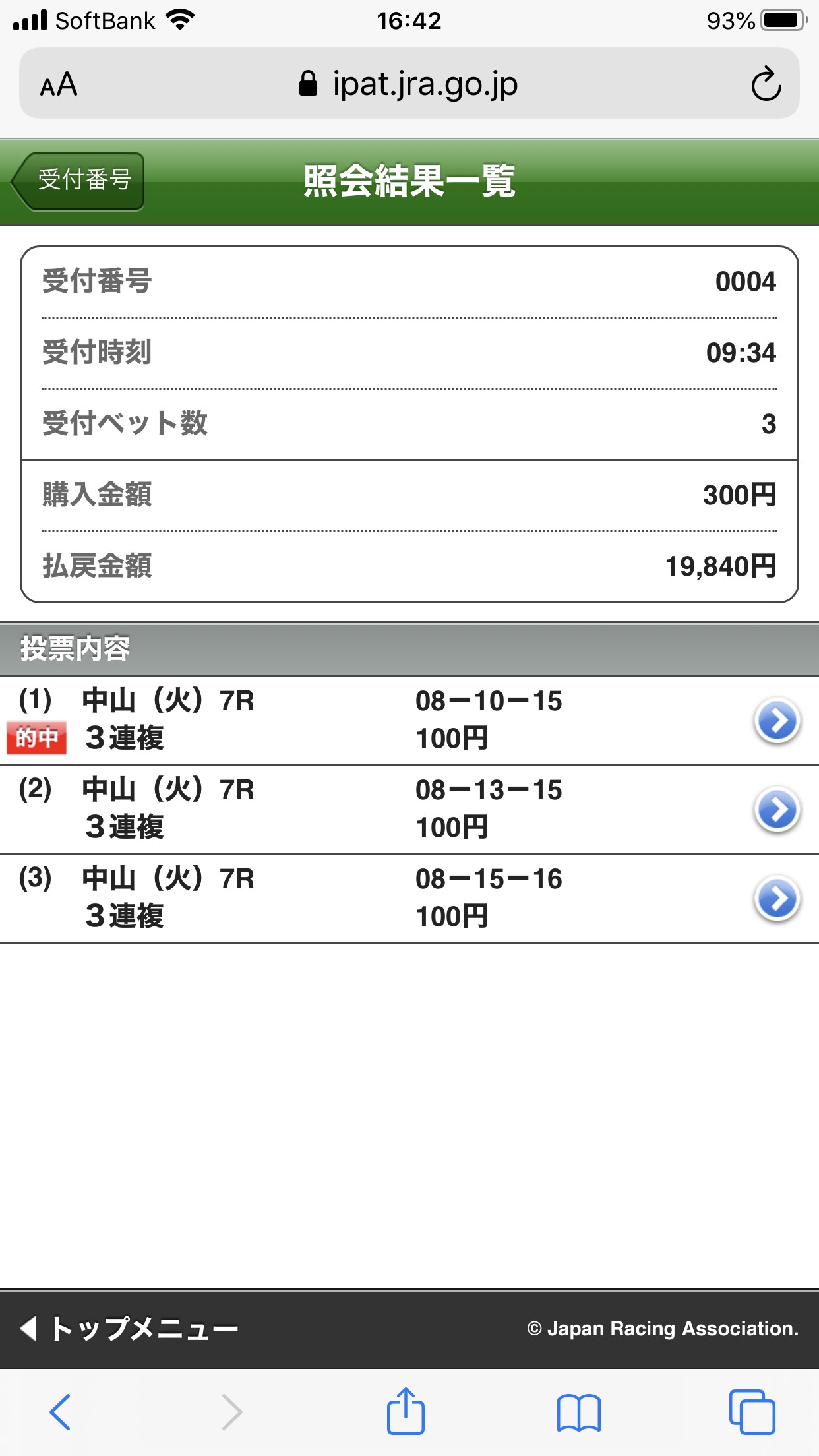819x1456 pixels.
Task: Show open Safari tabs
Action: pos(752,1412)
